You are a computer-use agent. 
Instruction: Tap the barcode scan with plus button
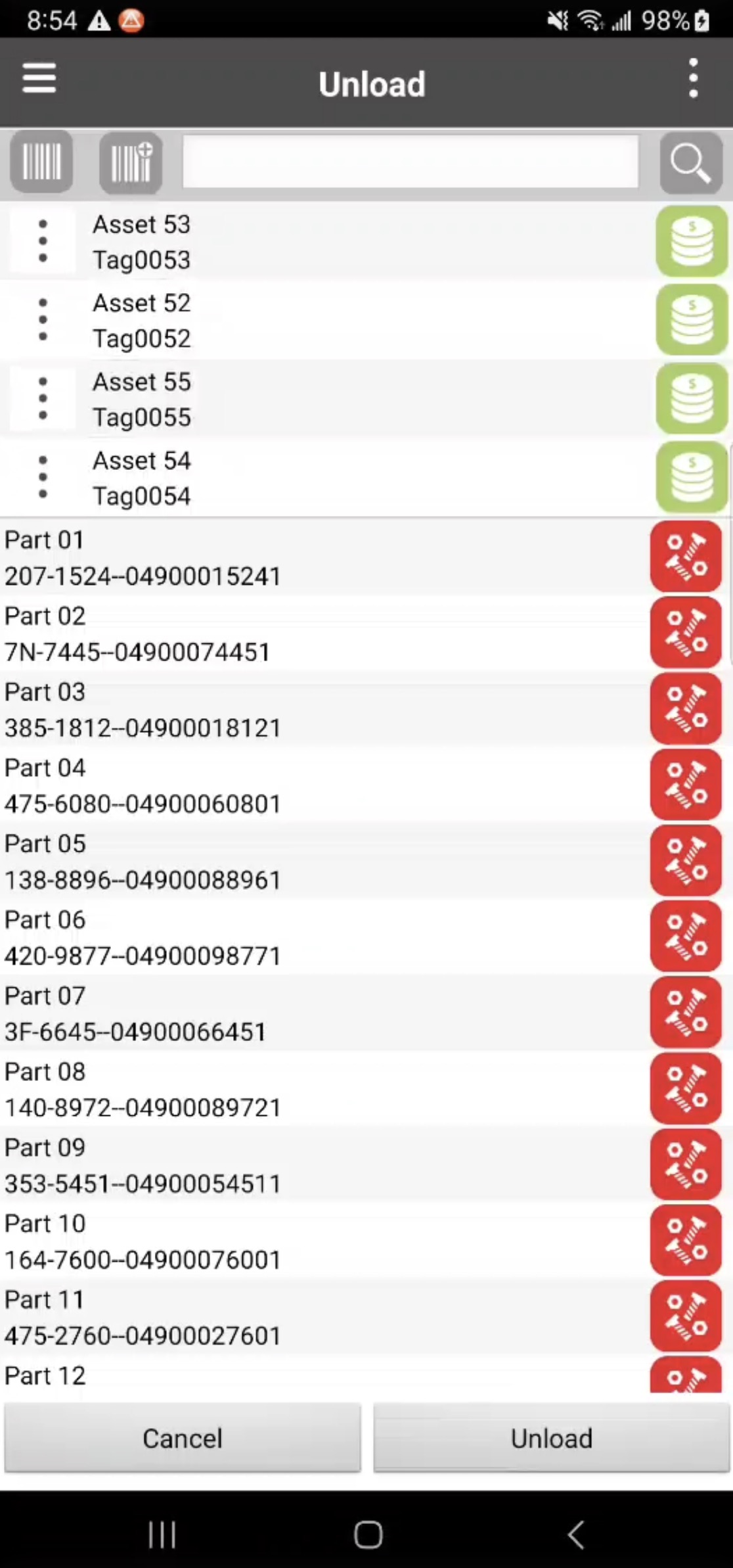131,162
